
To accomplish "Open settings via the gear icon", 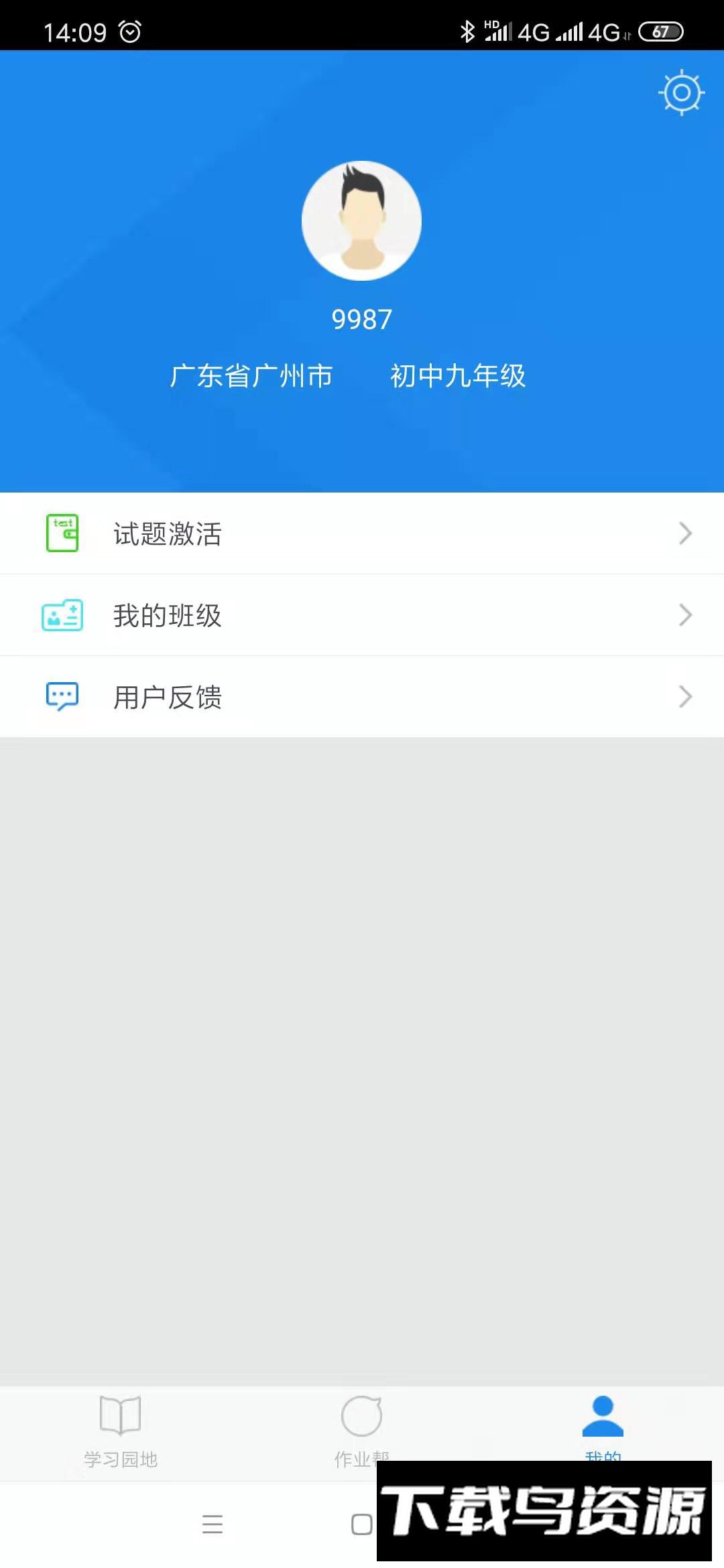I will point(681,92).
